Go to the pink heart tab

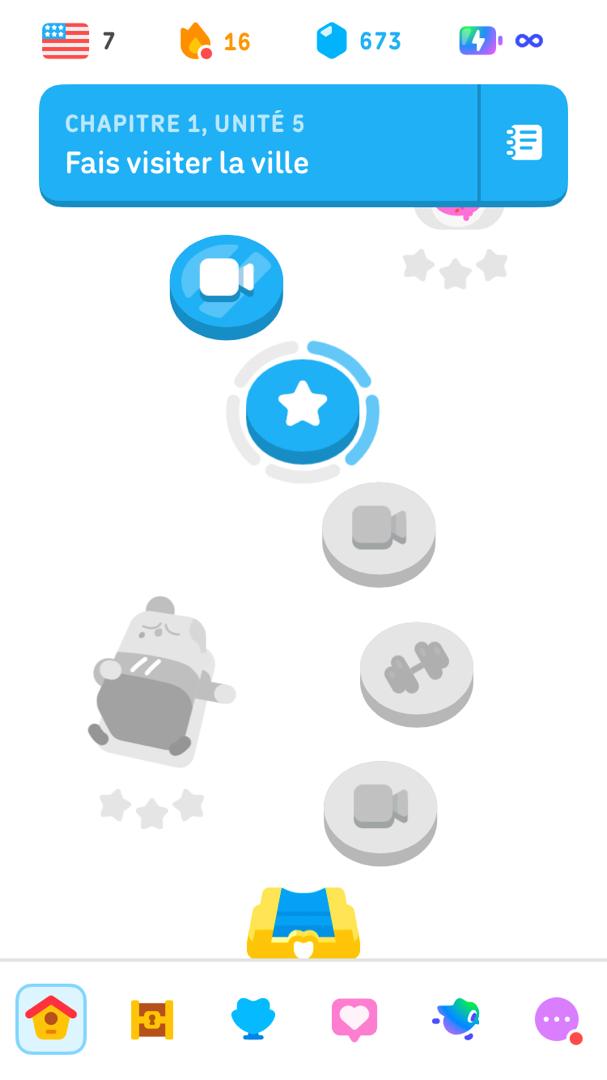pos(354,1019)
